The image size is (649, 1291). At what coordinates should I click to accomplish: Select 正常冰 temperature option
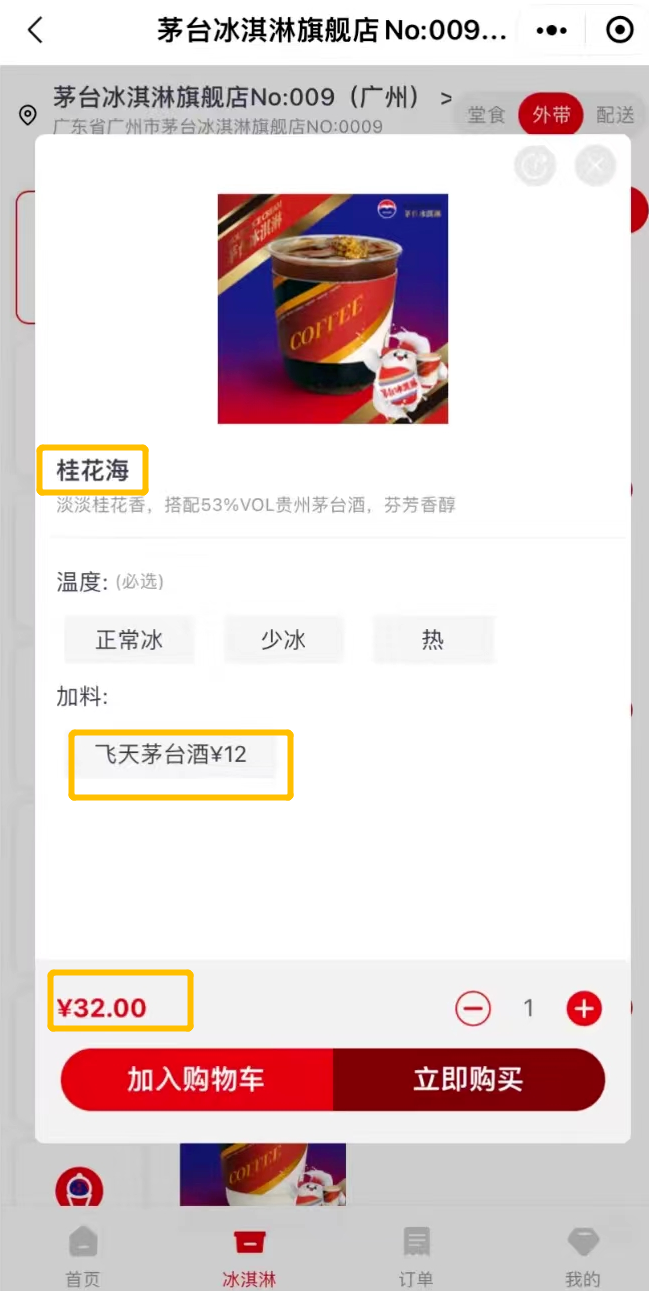(129, 640)
